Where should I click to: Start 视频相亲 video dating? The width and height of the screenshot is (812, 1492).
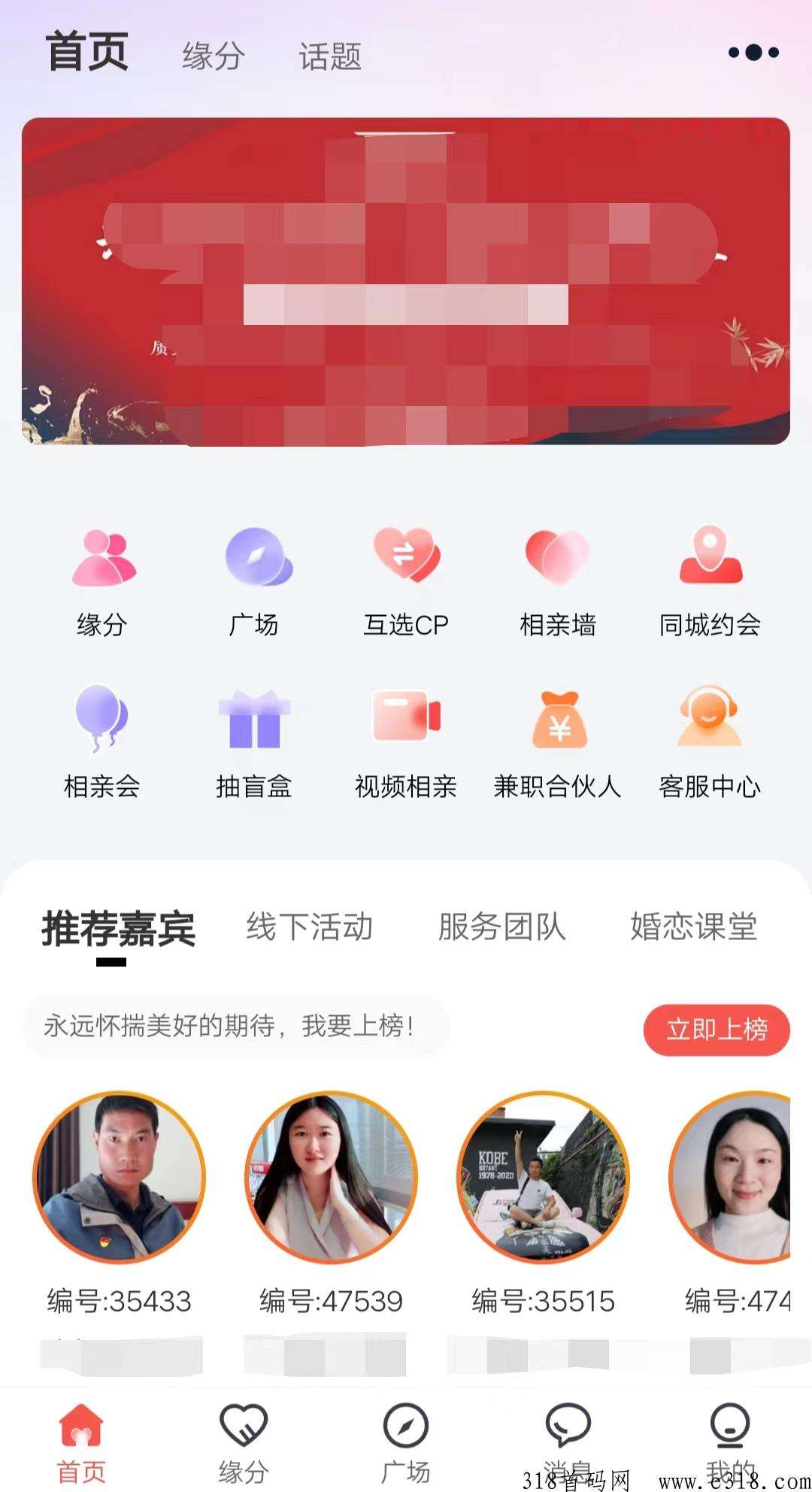pos(406,741)
